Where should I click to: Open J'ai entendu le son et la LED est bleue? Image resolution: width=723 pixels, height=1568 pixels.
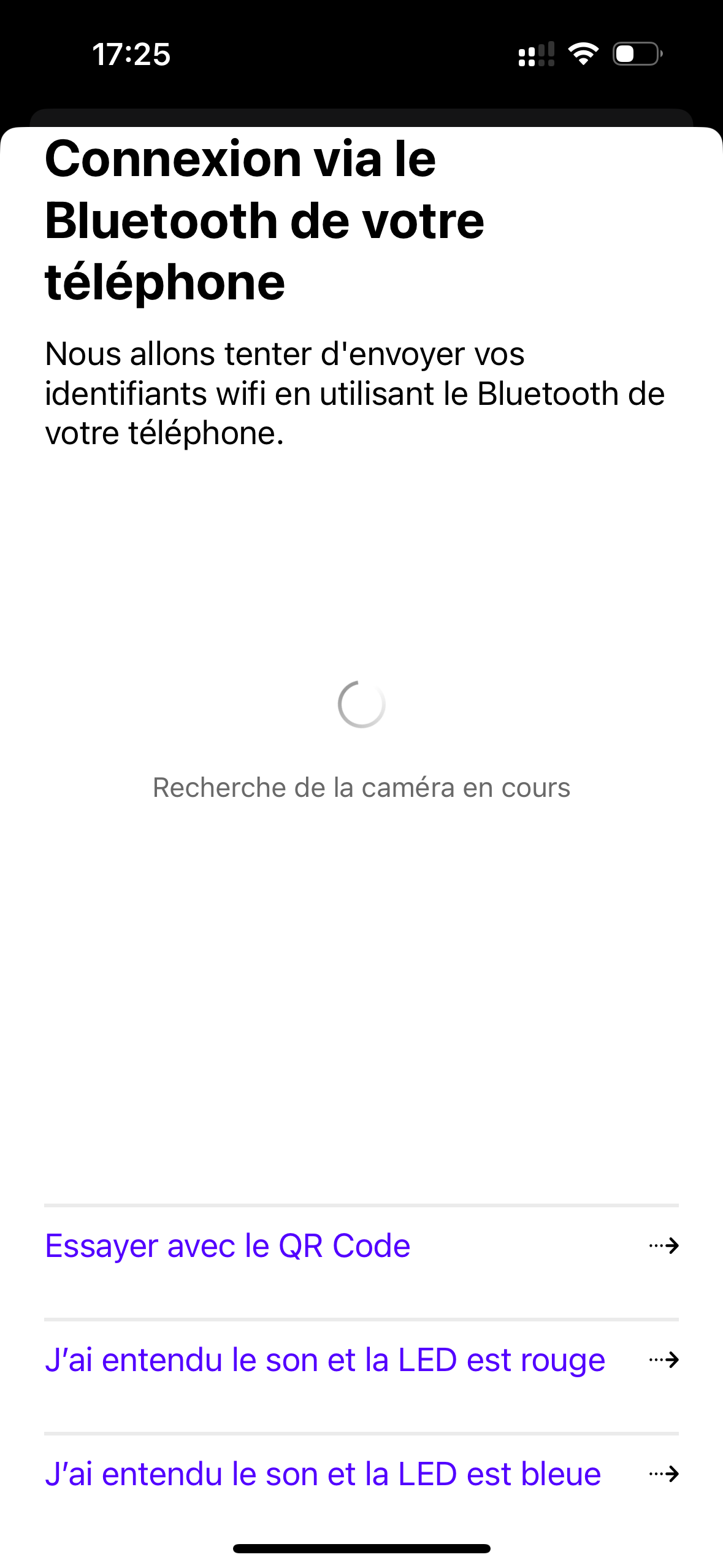point(361,1474)
